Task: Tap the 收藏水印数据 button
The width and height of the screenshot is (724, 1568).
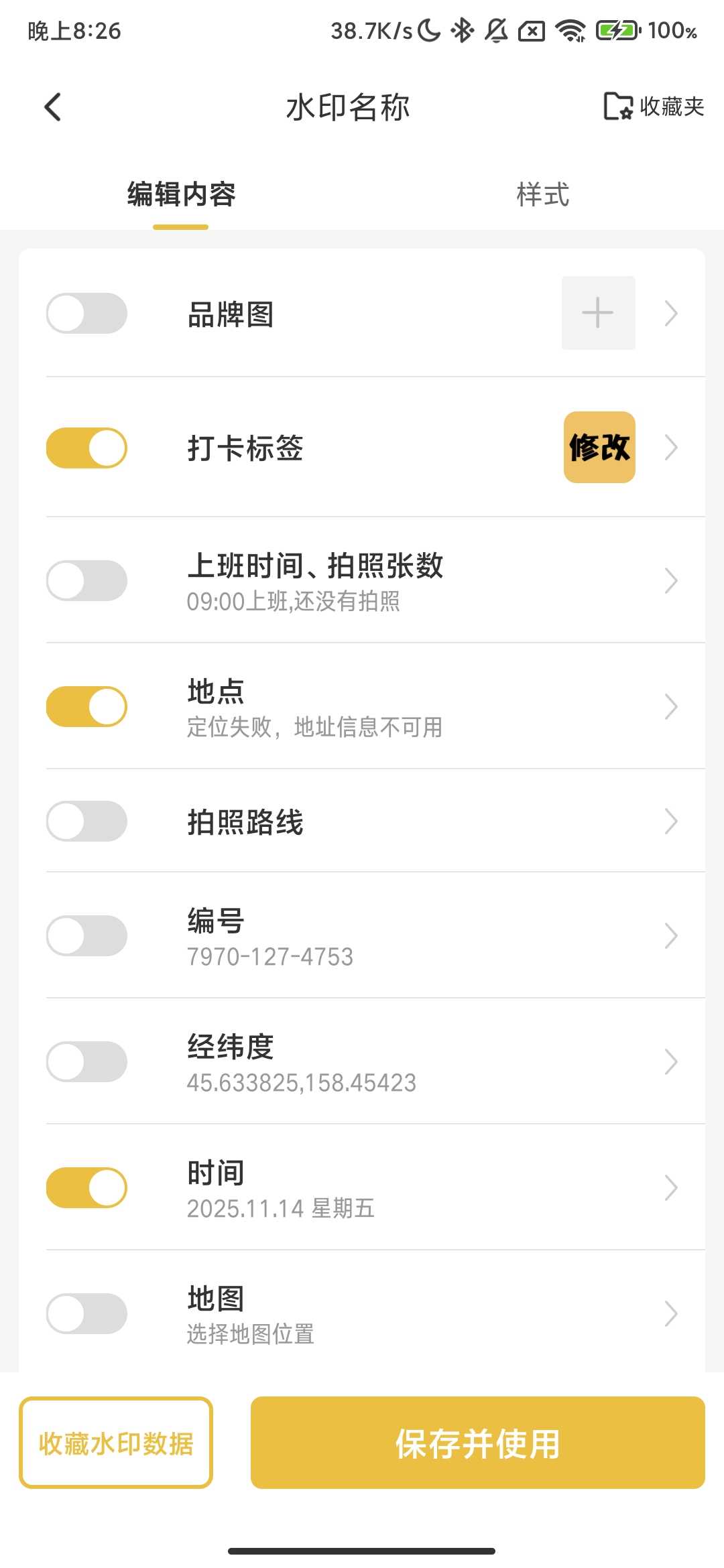Action: [x=116, y=1443]
